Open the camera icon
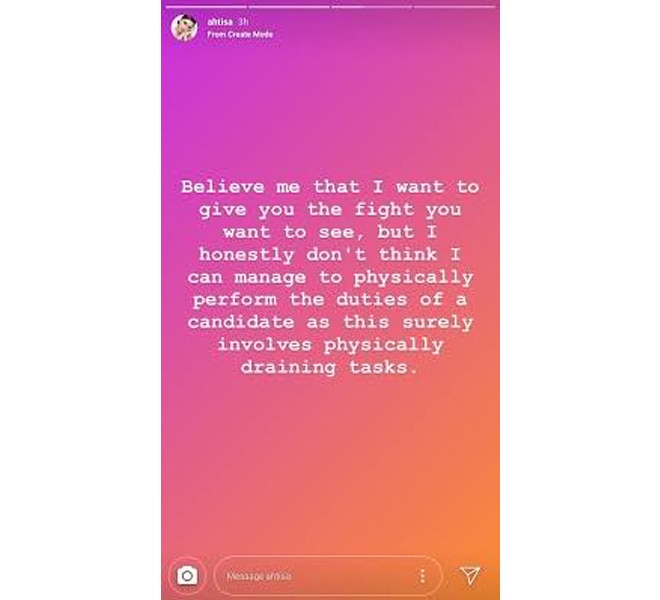The height and width of the screenshot is (600, 660). pos(187,575)
